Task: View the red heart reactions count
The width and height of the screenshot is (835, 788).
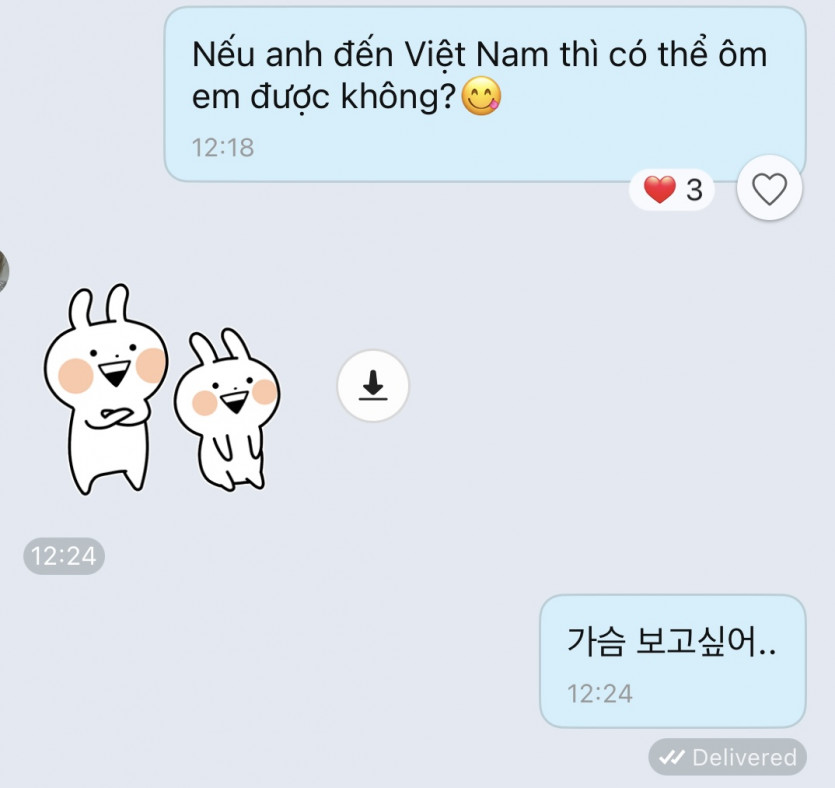Action: click(672, 189)
